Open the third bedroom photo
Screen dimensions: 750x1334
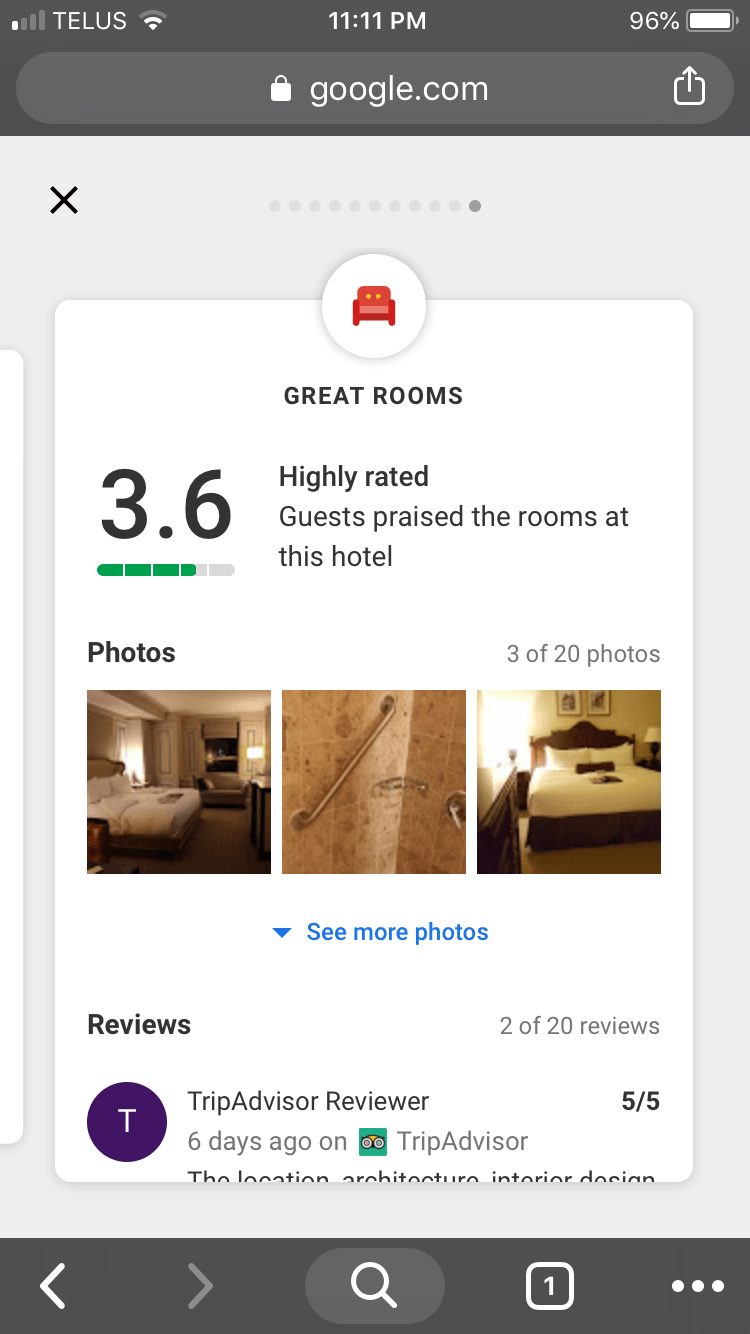click(569, 782)
